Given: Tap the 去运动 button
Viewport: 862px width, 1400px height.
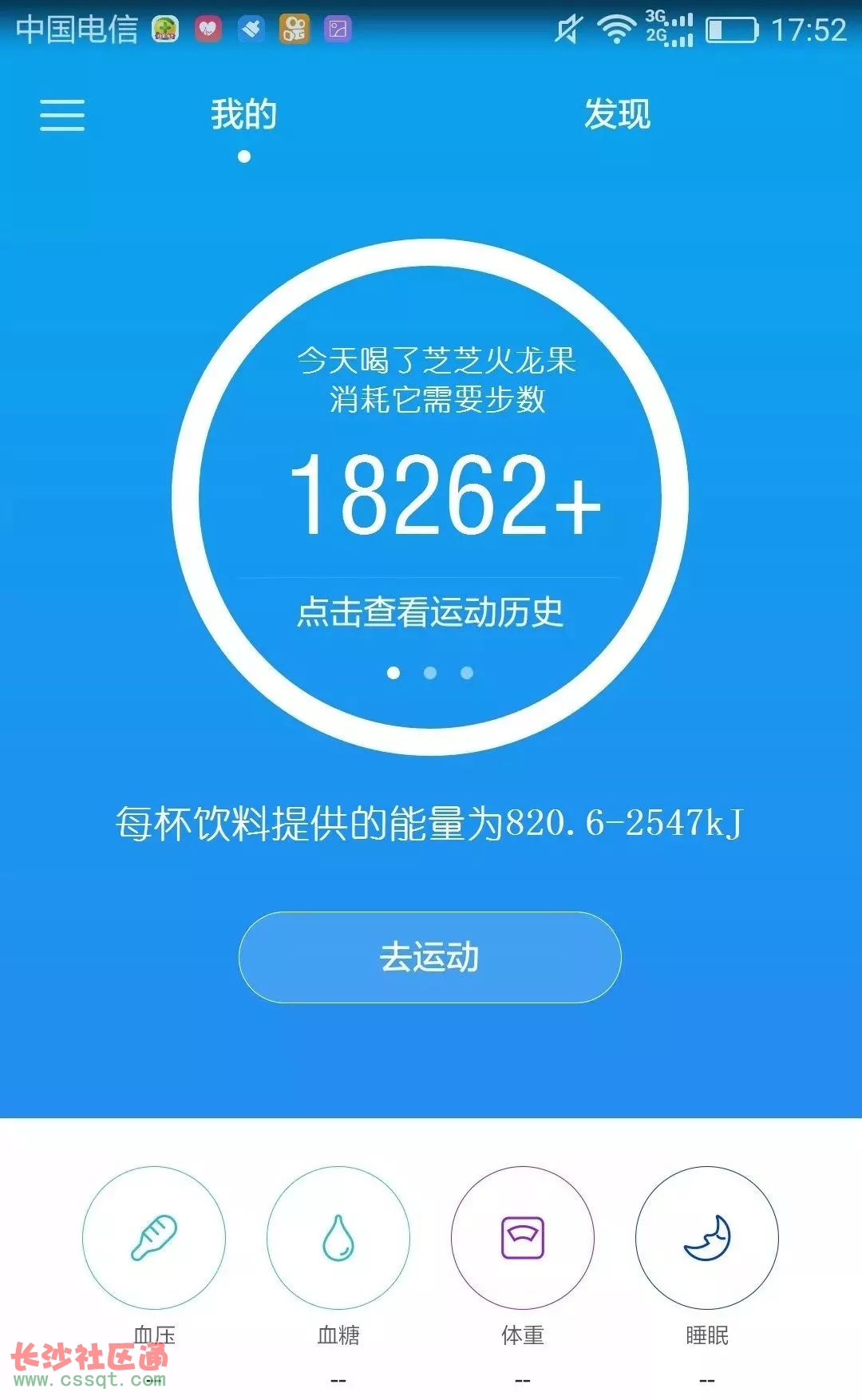Looking at the screenshot, I should [x=430, y=957].
